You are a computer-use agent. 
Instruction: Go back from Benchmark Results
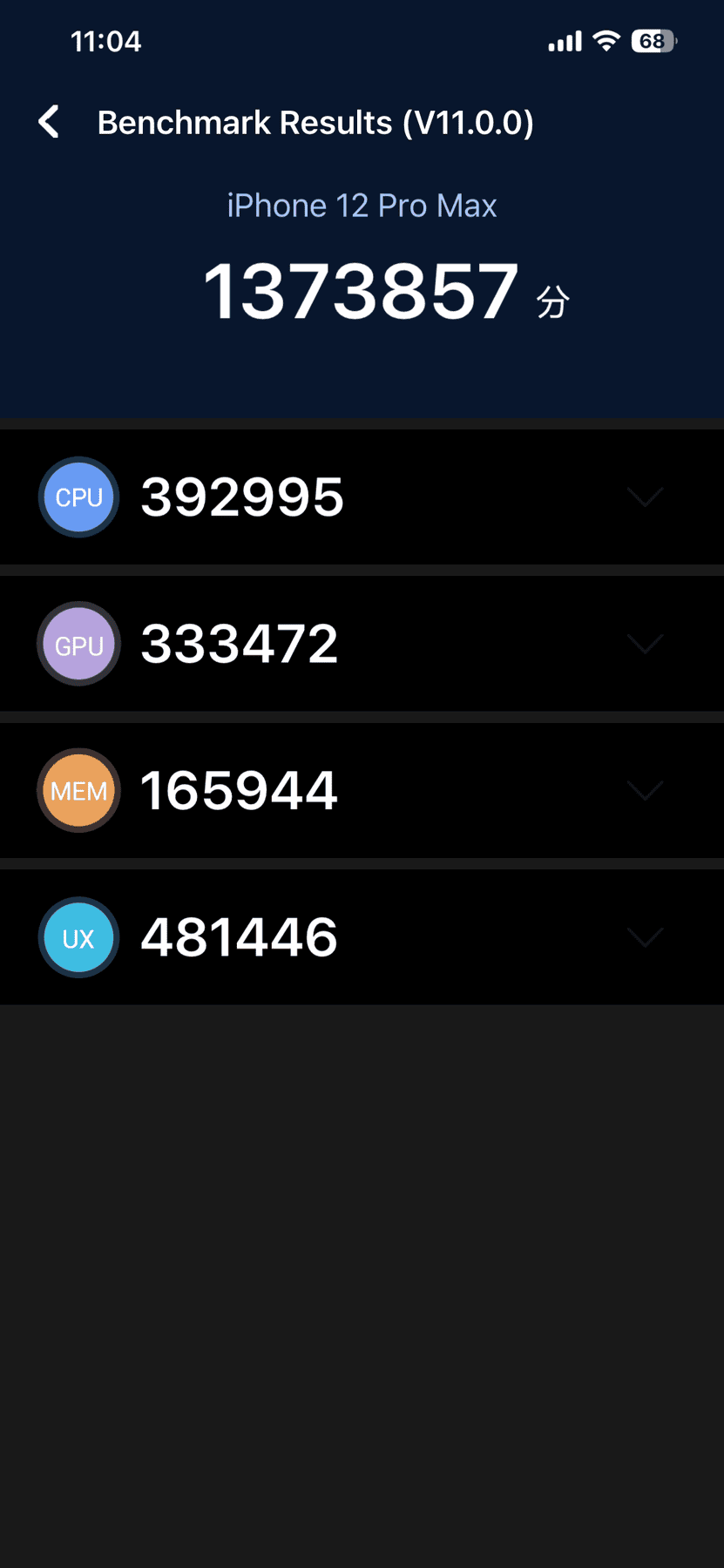[x=50, y=122]
